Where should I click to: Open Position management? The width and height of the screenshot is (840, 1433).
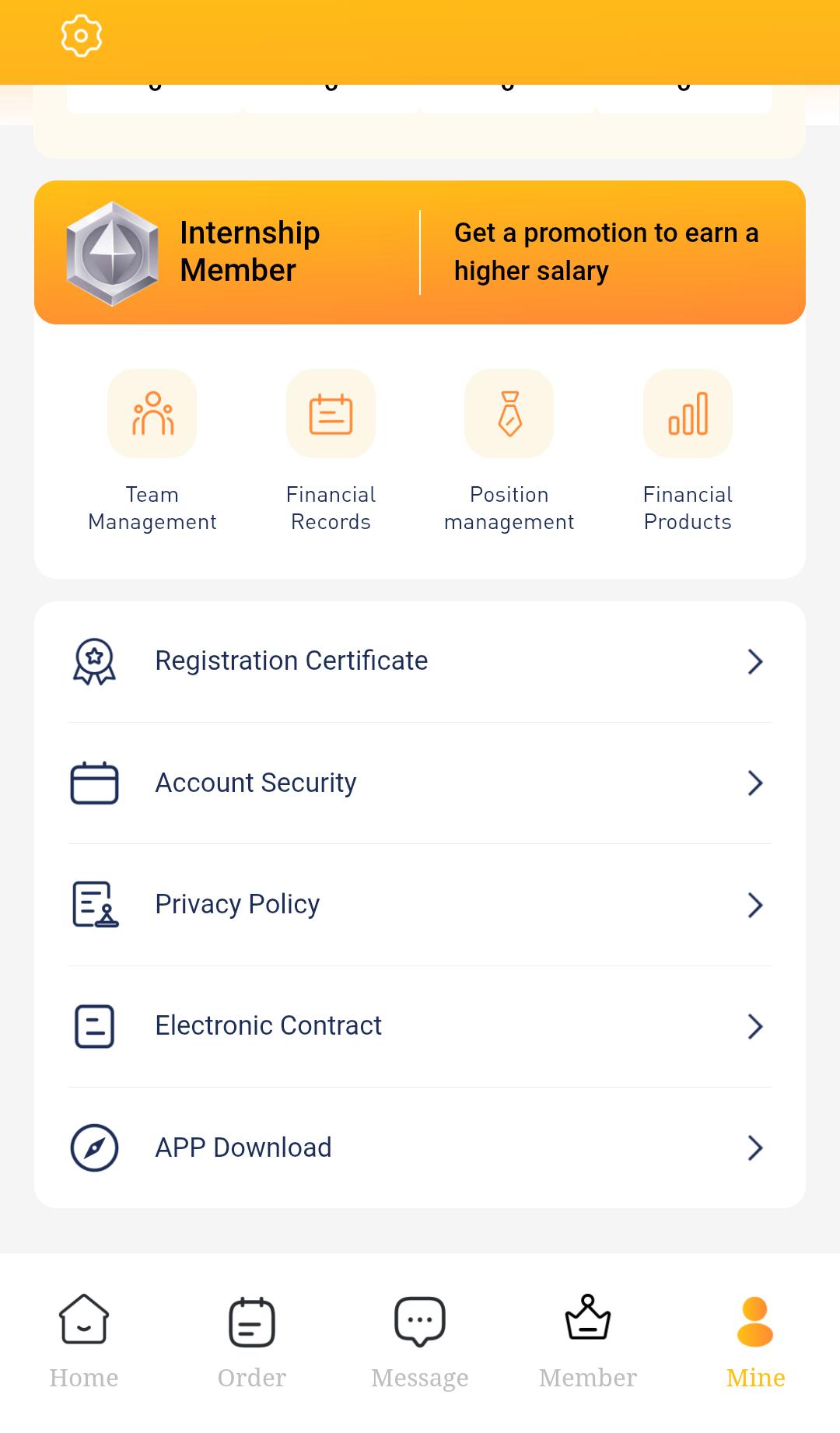tap(509, 413)
